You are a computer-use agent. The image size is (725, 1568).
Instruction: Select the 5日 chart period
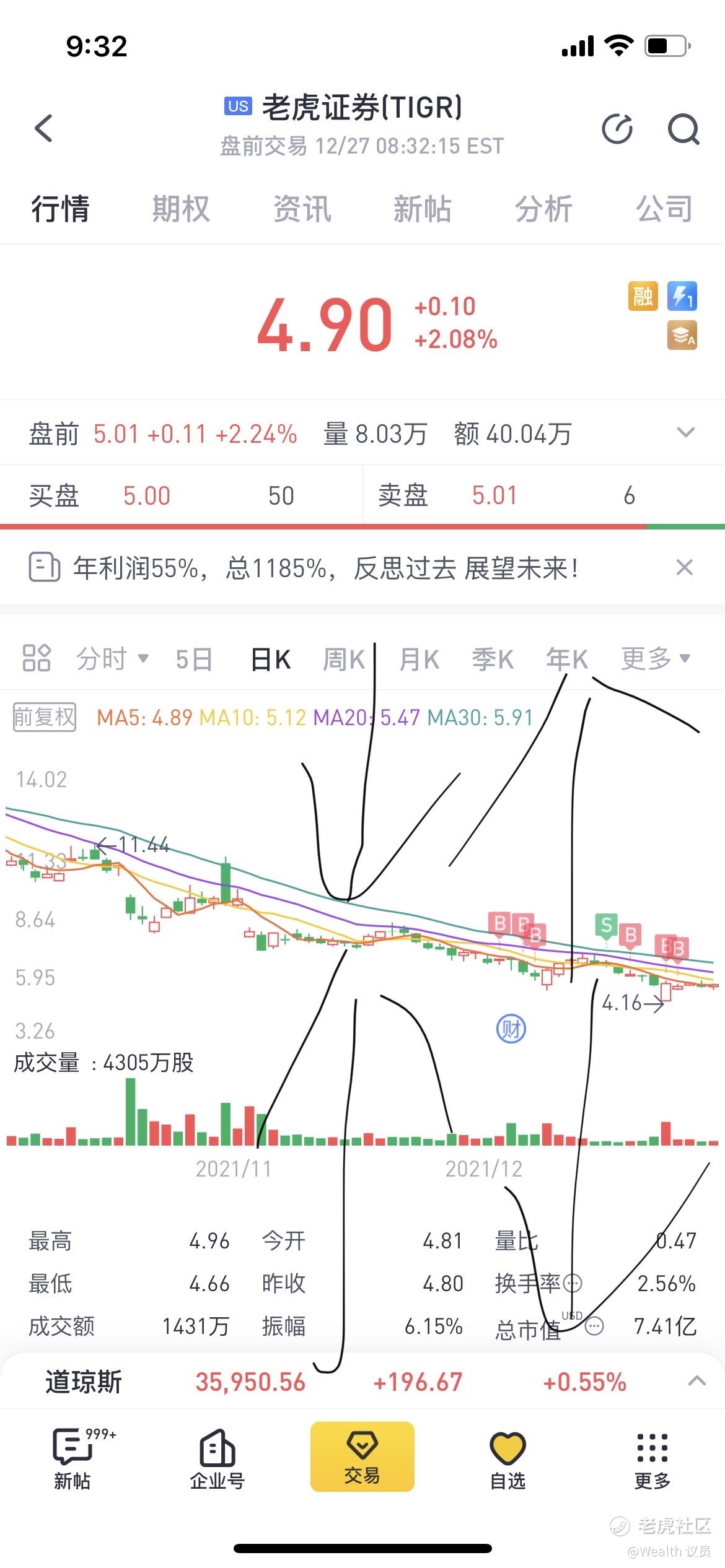coord(193,659)
